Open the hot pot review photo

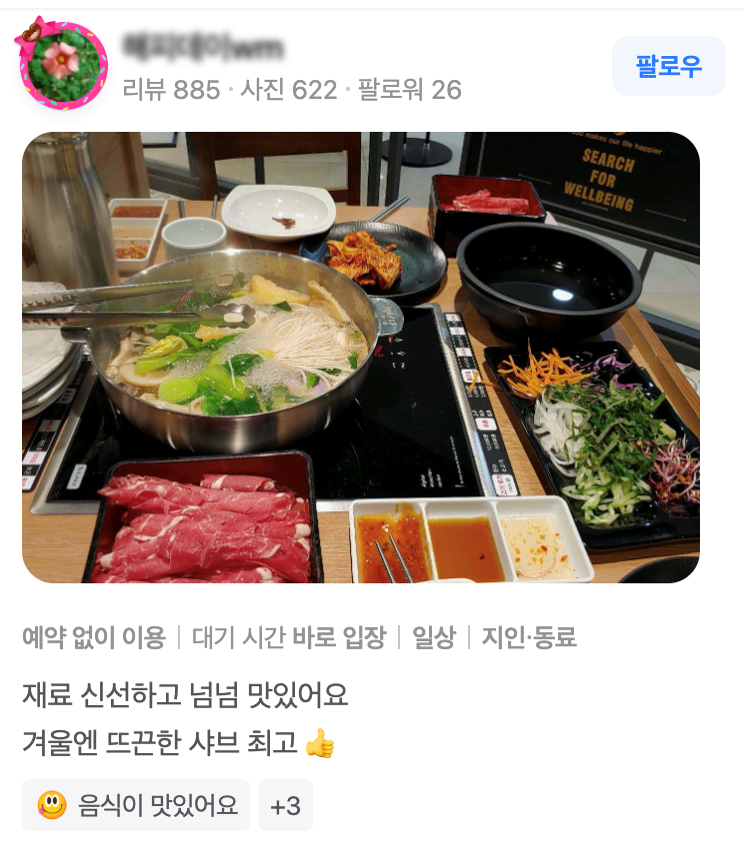[360, 357]
